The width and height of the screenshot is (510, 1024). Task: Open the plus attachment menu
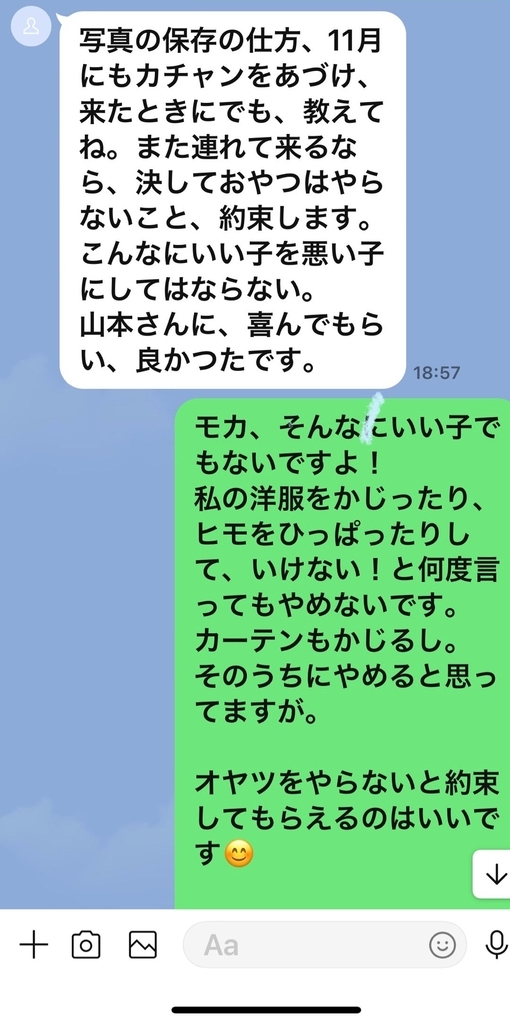click(34, 944)
